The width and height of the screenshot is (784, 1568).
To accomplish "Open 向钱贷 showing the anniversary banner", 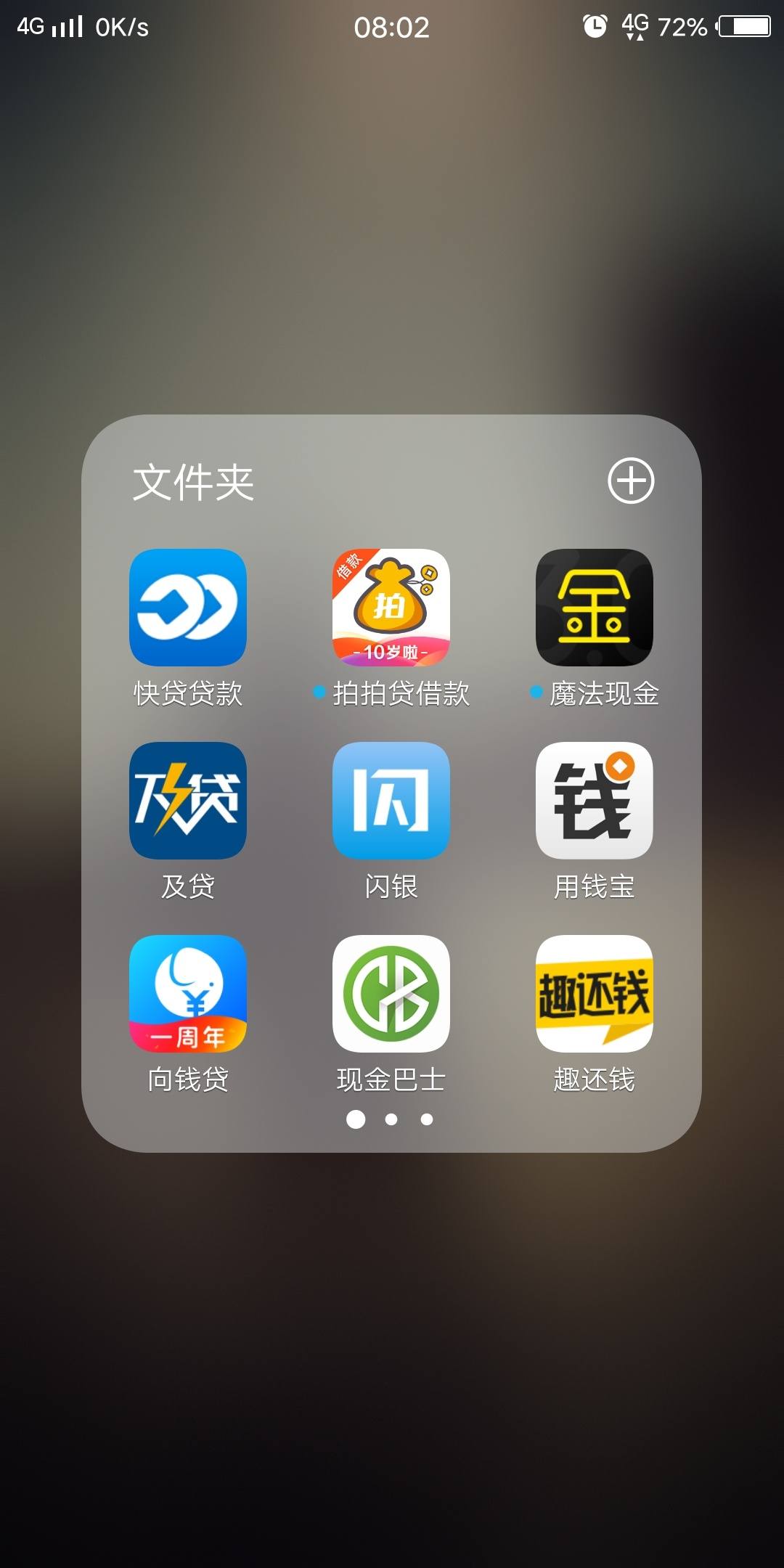I will pyautogui.click(x=187, y=995).
